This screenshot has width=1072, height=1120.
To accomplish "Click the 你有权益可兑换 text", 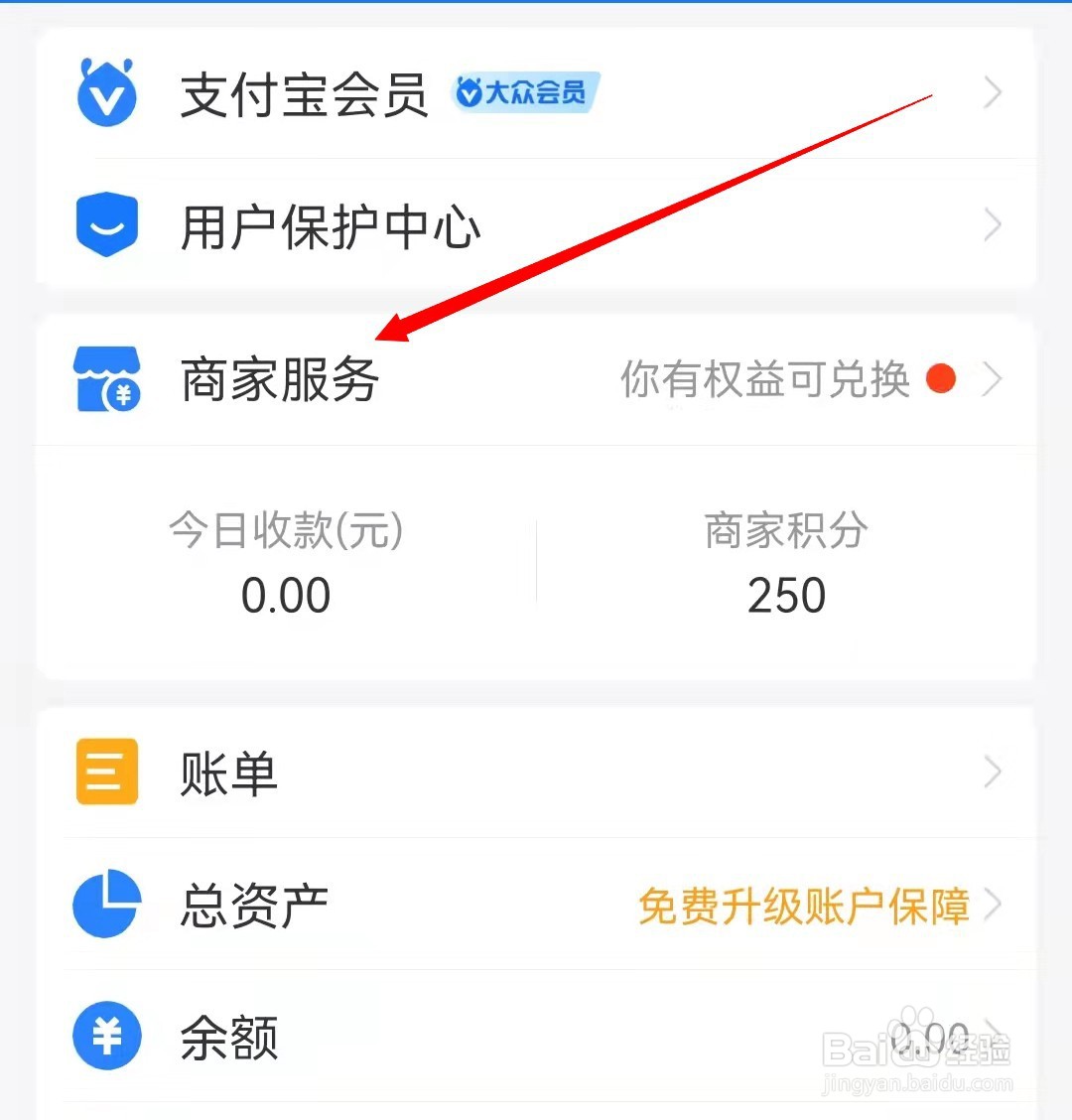I will [x=764, y=379].
